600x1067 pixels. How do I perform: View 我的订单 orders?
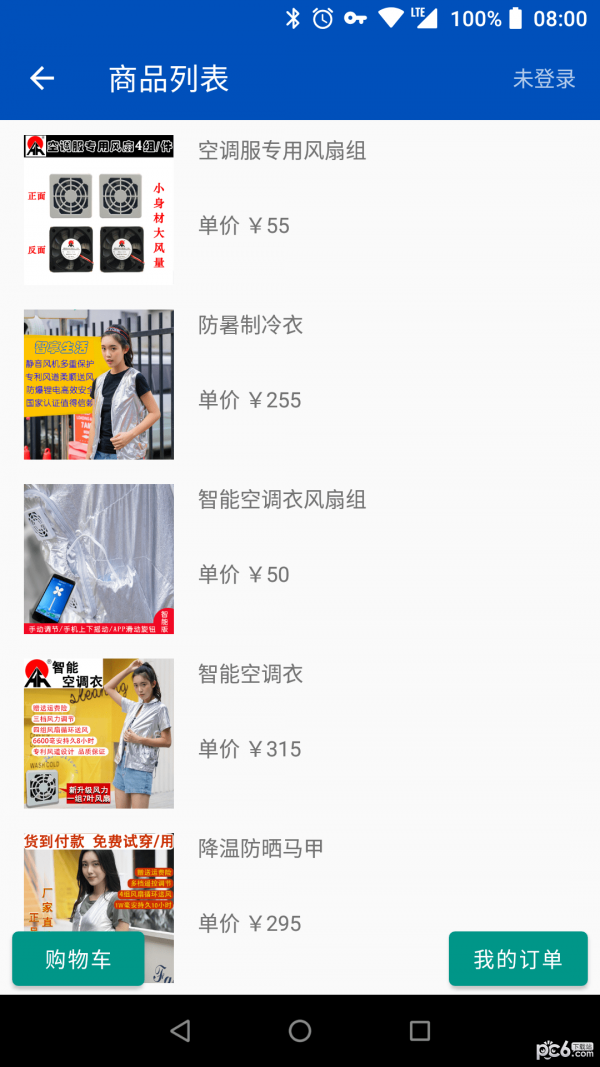pyautogui.click(x=518, y=959)
